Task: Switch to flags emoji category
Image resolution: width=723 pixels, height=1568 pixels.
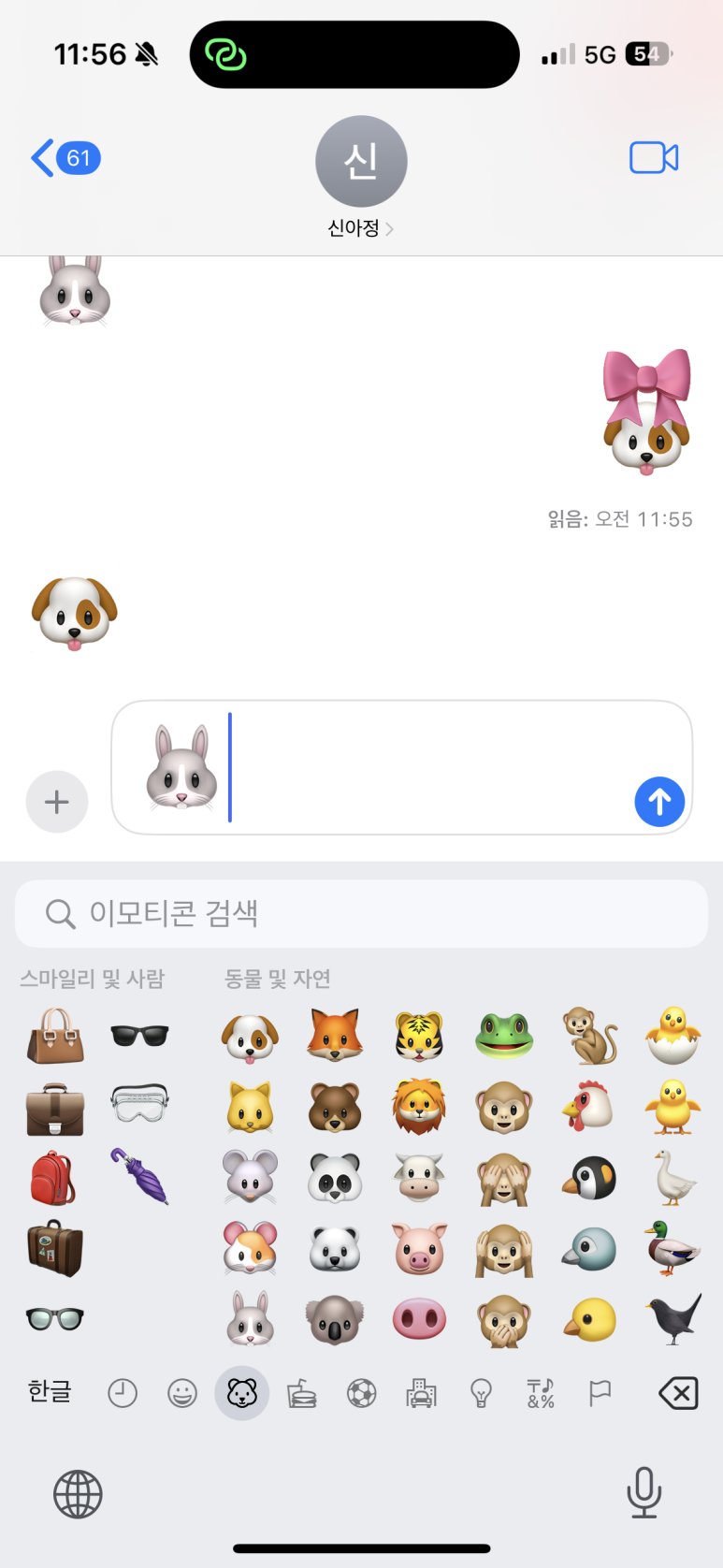Action: pyautogui.click(x=600, y=1394)
